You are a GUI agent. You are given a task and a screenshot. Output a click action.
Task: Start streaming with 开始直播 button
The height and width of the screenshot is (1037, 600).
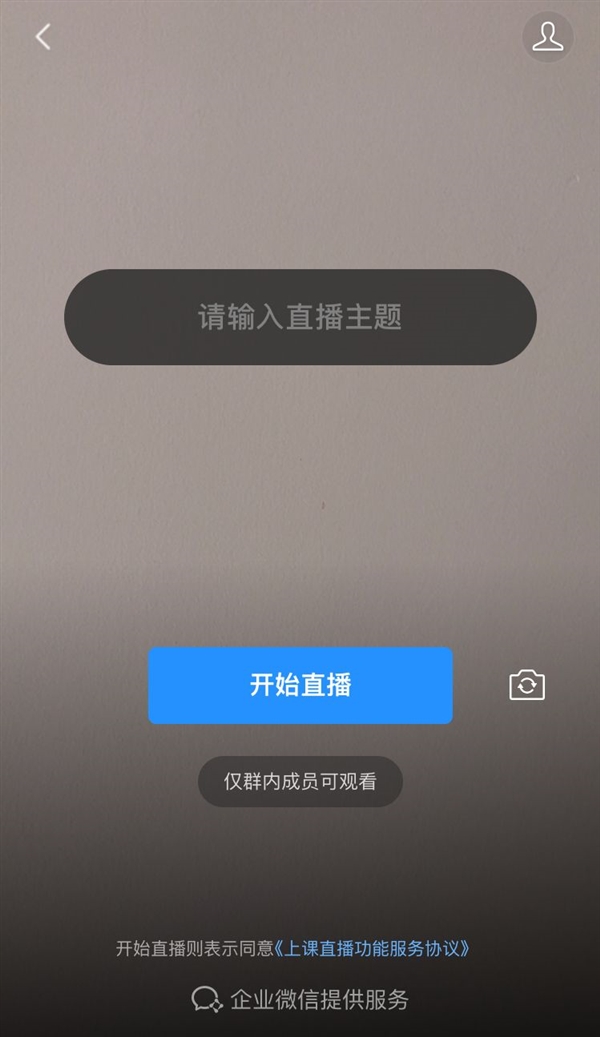[300, 685]
